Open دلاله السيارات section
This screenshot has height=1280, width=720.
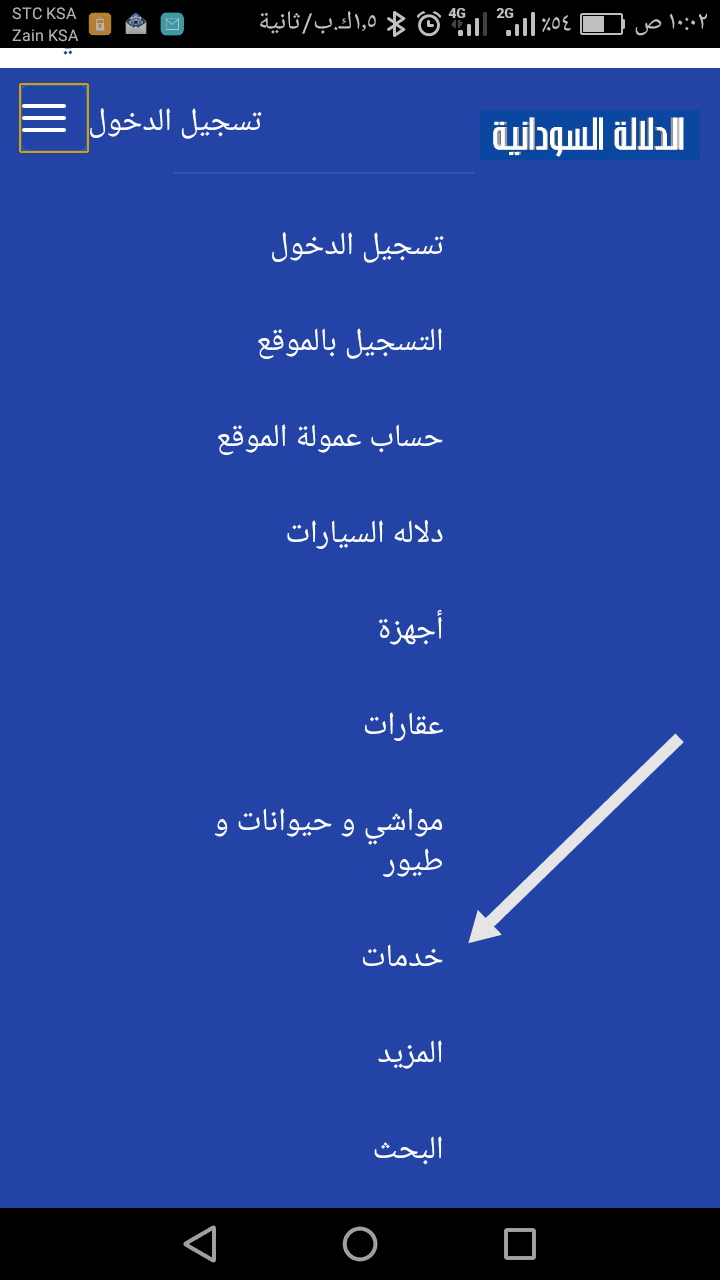364,533
